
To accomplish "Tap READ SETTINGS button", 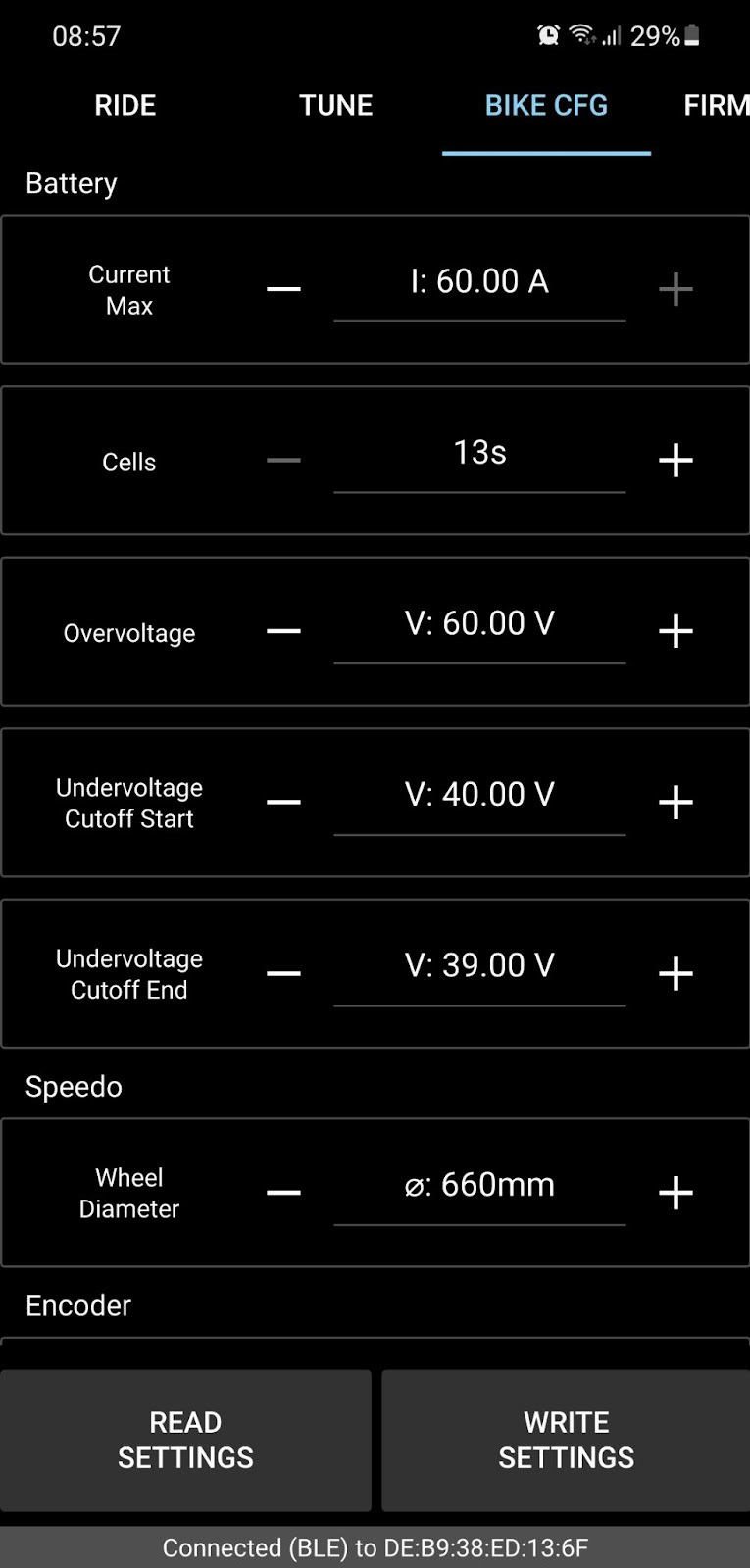I will coord(185,1440).
